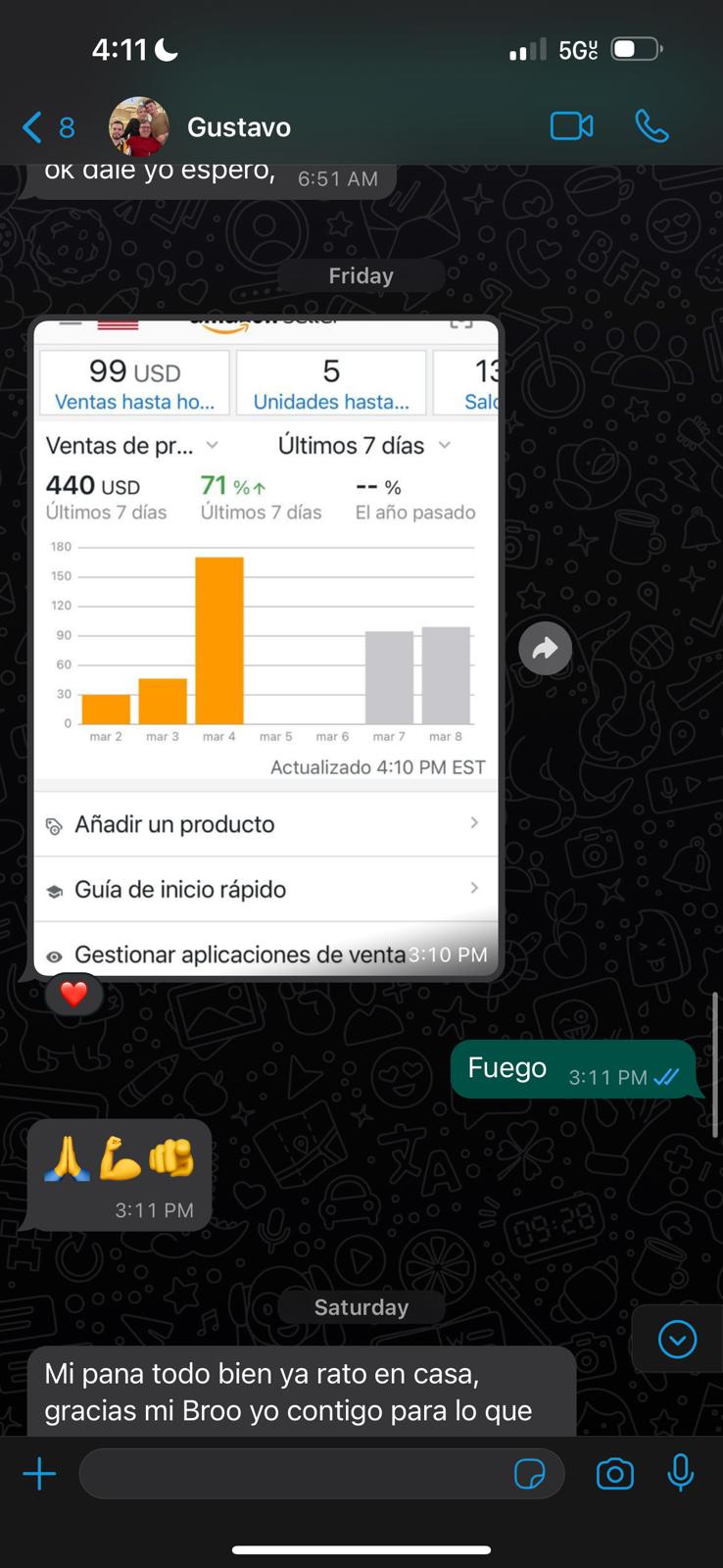The width and height of the screenshot is (723, 1568).
Task: Open Gustavo's contact profile
Action: click(238, 127)
